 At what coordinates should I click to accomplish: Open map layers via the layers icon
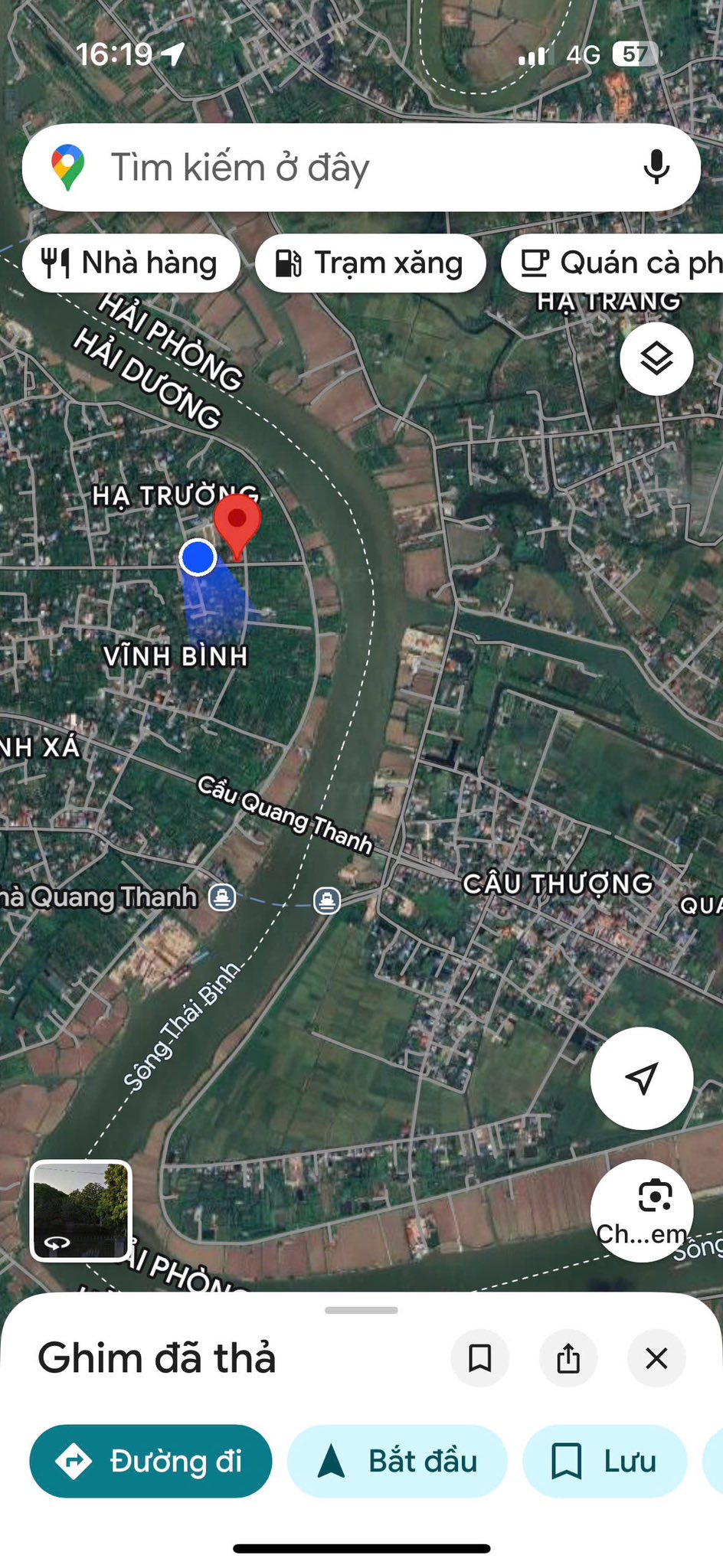click(x=656, y=358)
